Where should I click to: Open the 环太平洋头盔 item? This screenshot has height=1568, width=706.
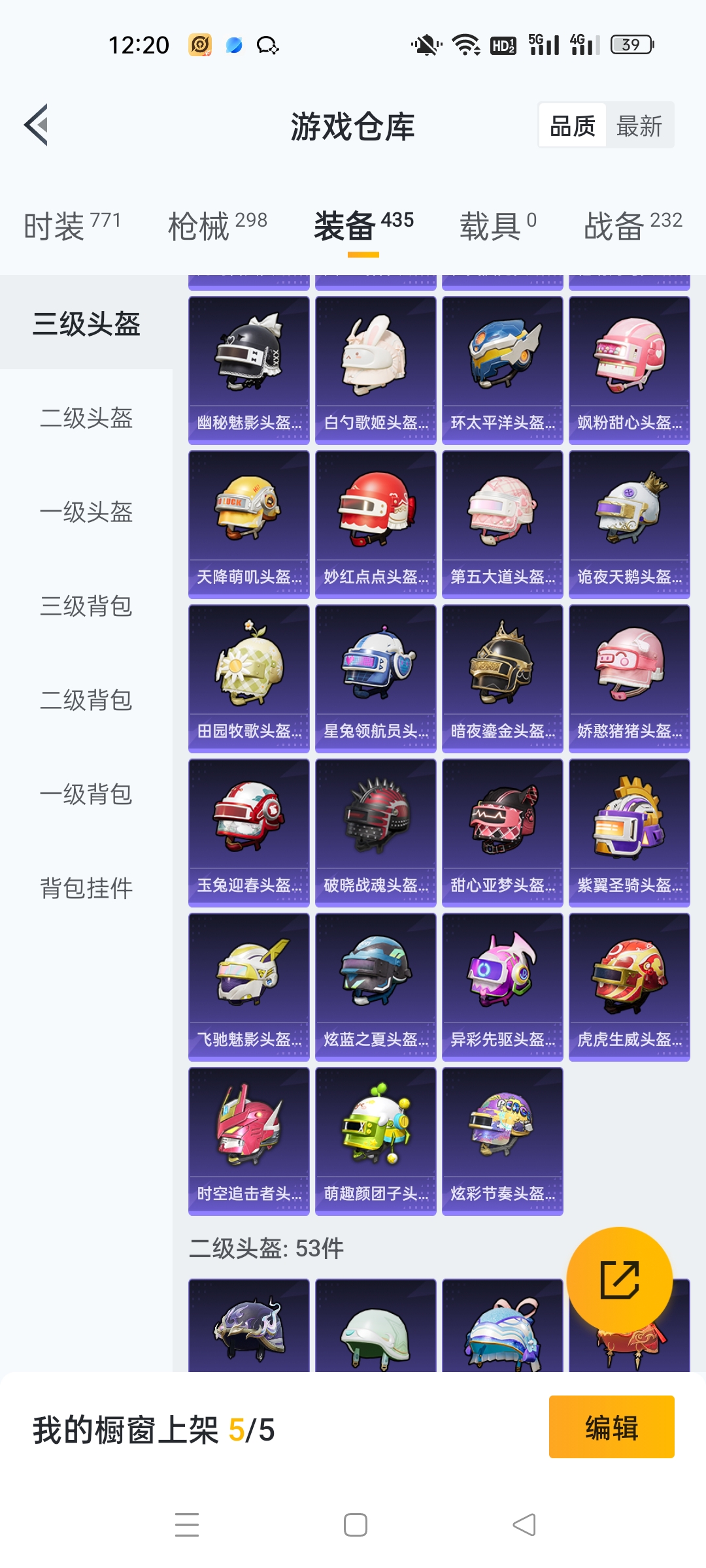click(x=503, y=370)
